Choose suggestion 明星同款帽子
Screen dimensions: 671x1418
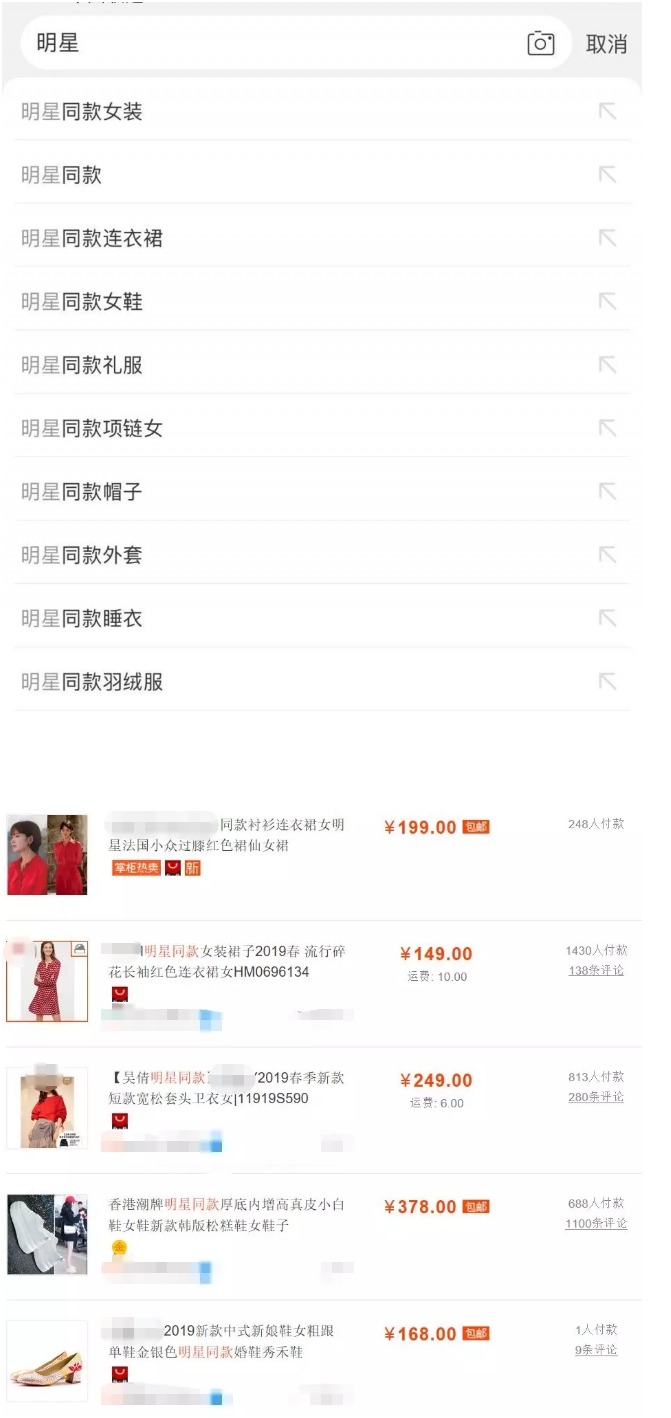coord(82,492)
